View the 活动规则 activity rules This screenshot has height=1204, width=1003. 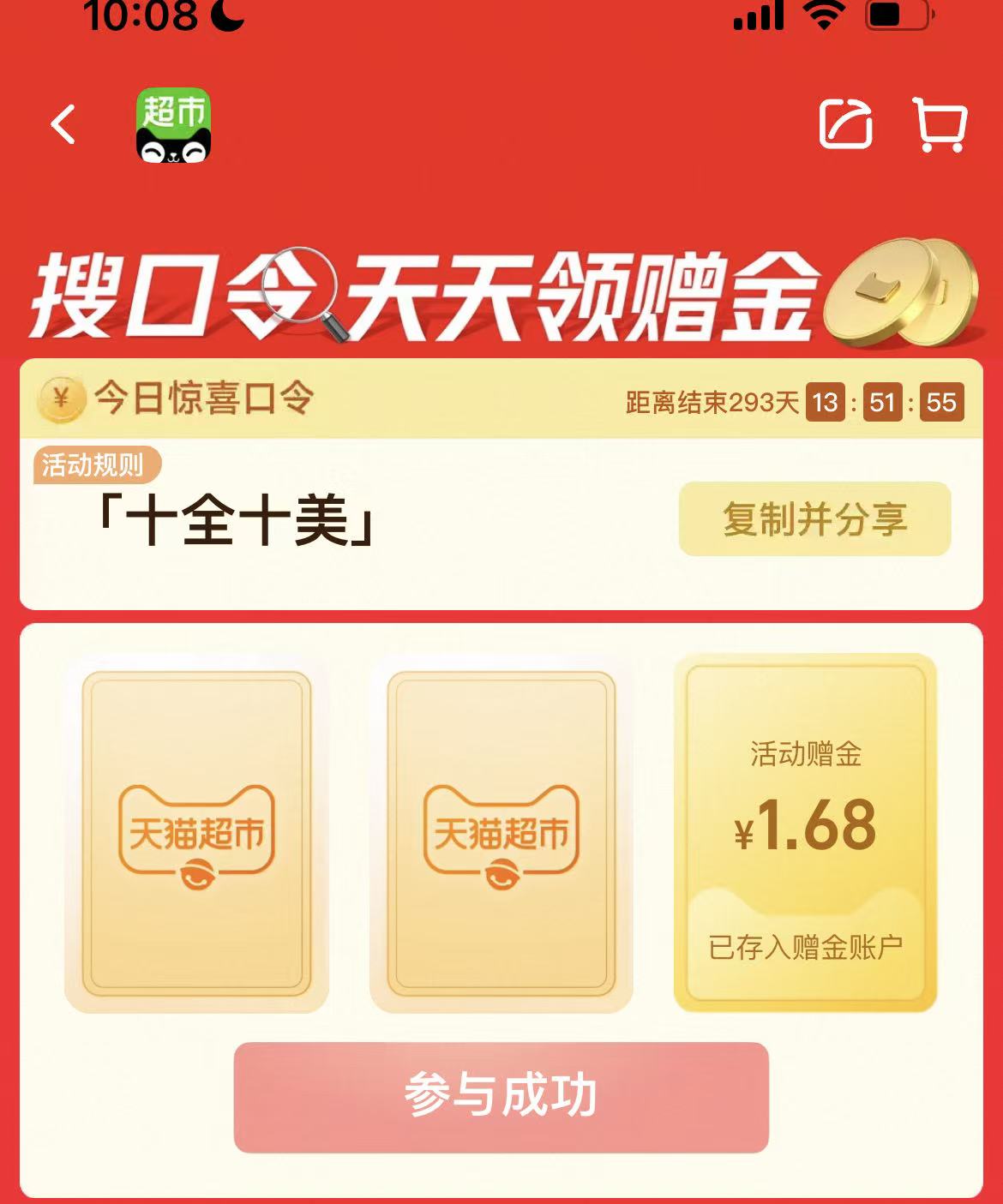coord(94,465)
